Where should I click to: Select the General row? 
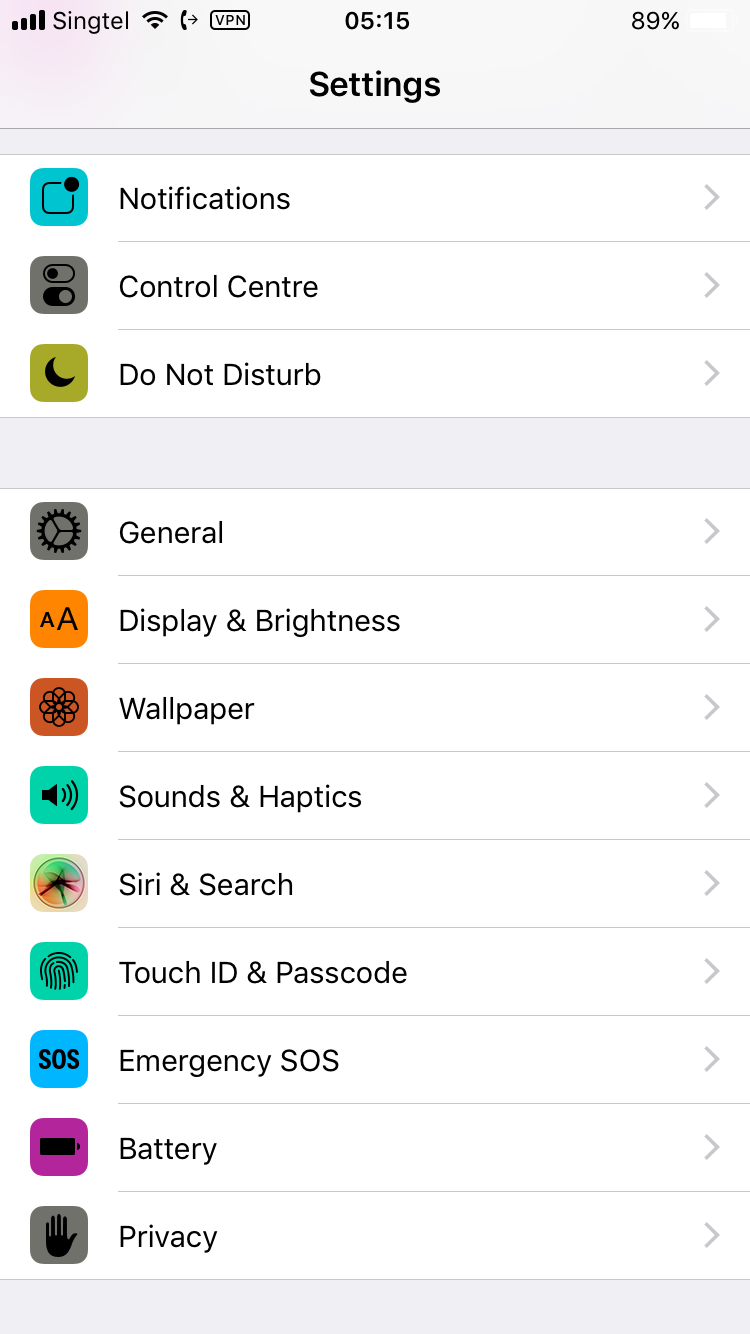pos(374,532)
